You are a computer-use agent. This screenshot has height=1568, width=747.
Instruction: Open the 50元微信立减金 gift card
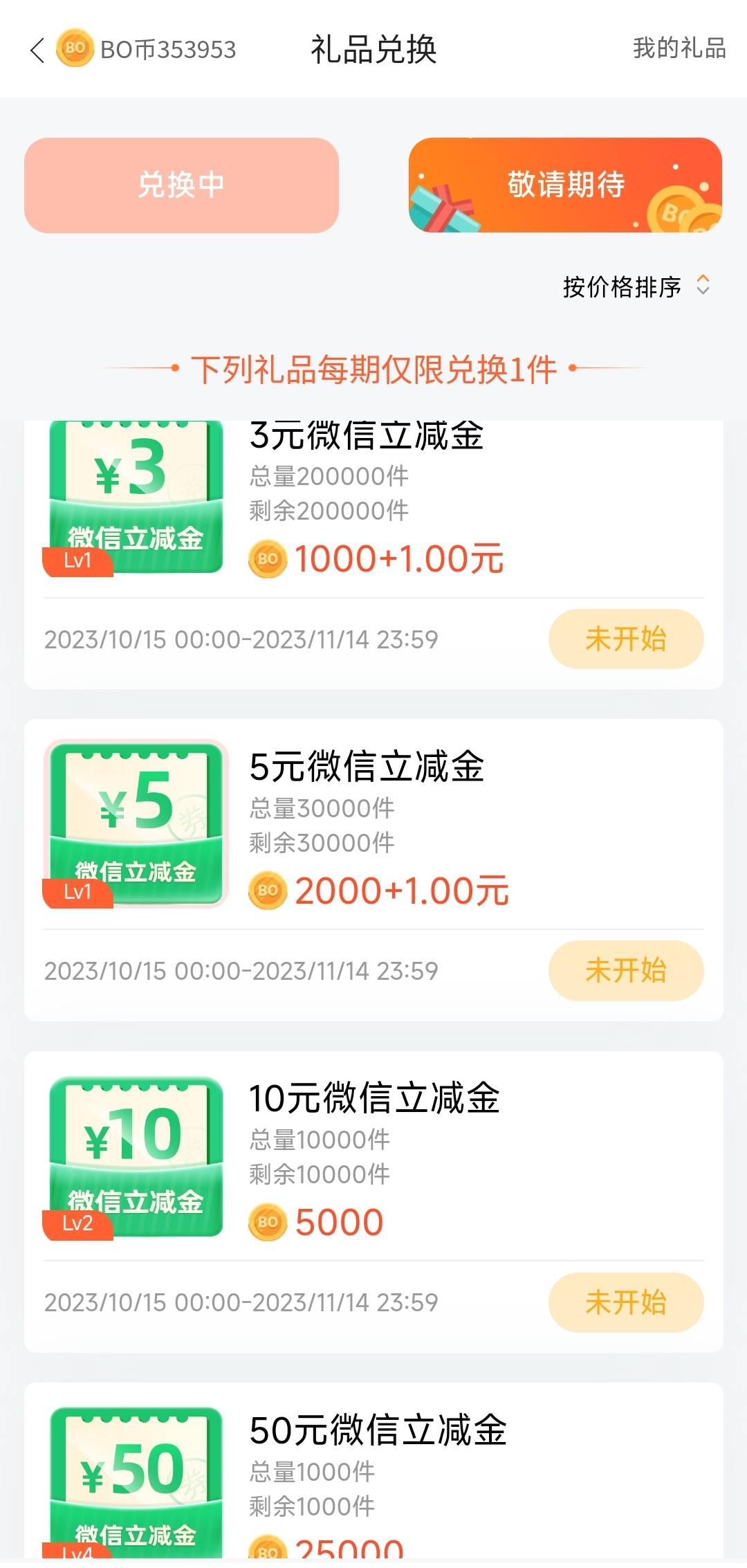click(367, 1481)
